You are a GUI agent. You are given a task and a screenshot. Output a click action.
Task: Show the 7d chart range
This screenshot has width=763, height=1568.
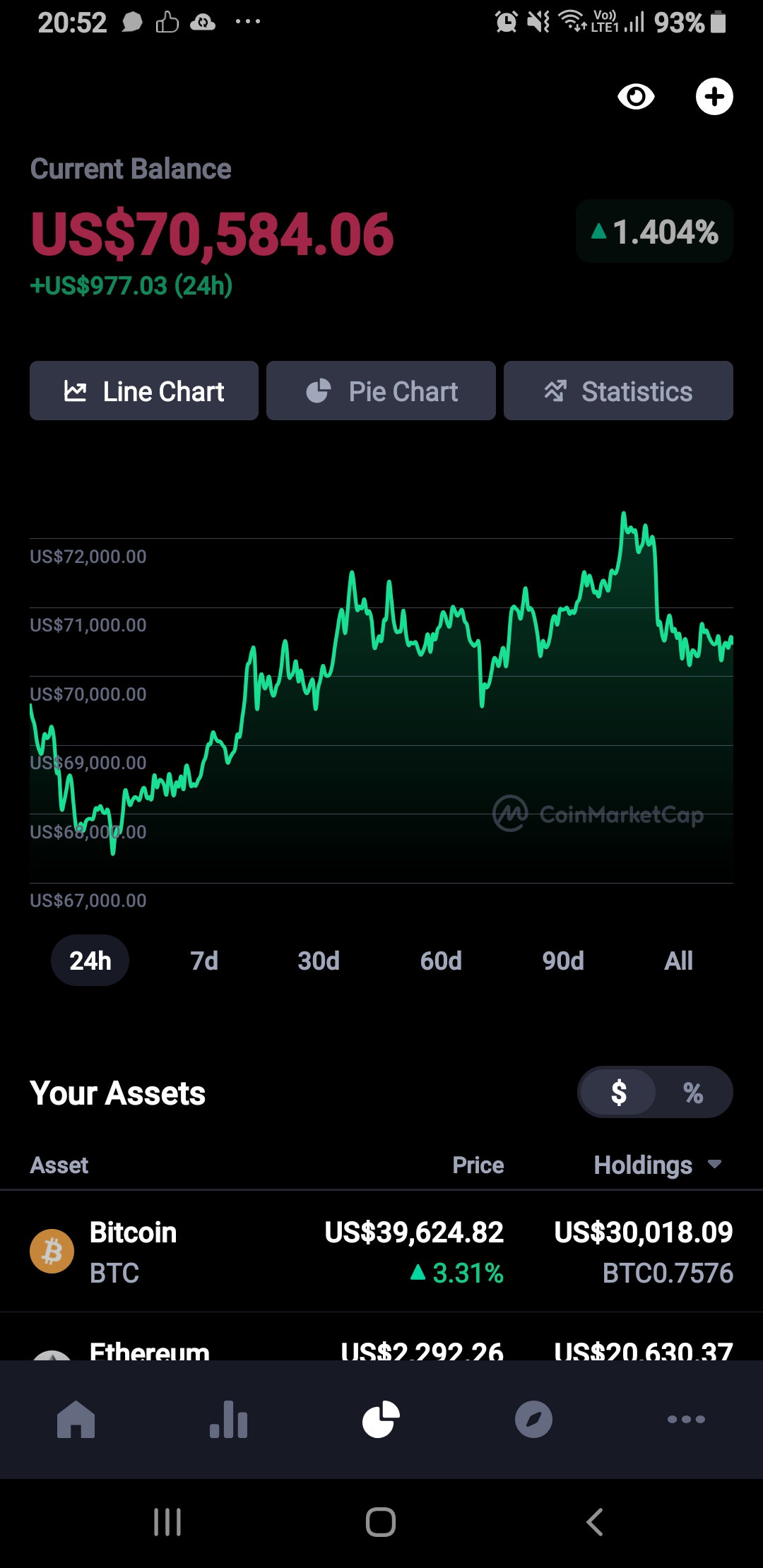pos(204,961)
